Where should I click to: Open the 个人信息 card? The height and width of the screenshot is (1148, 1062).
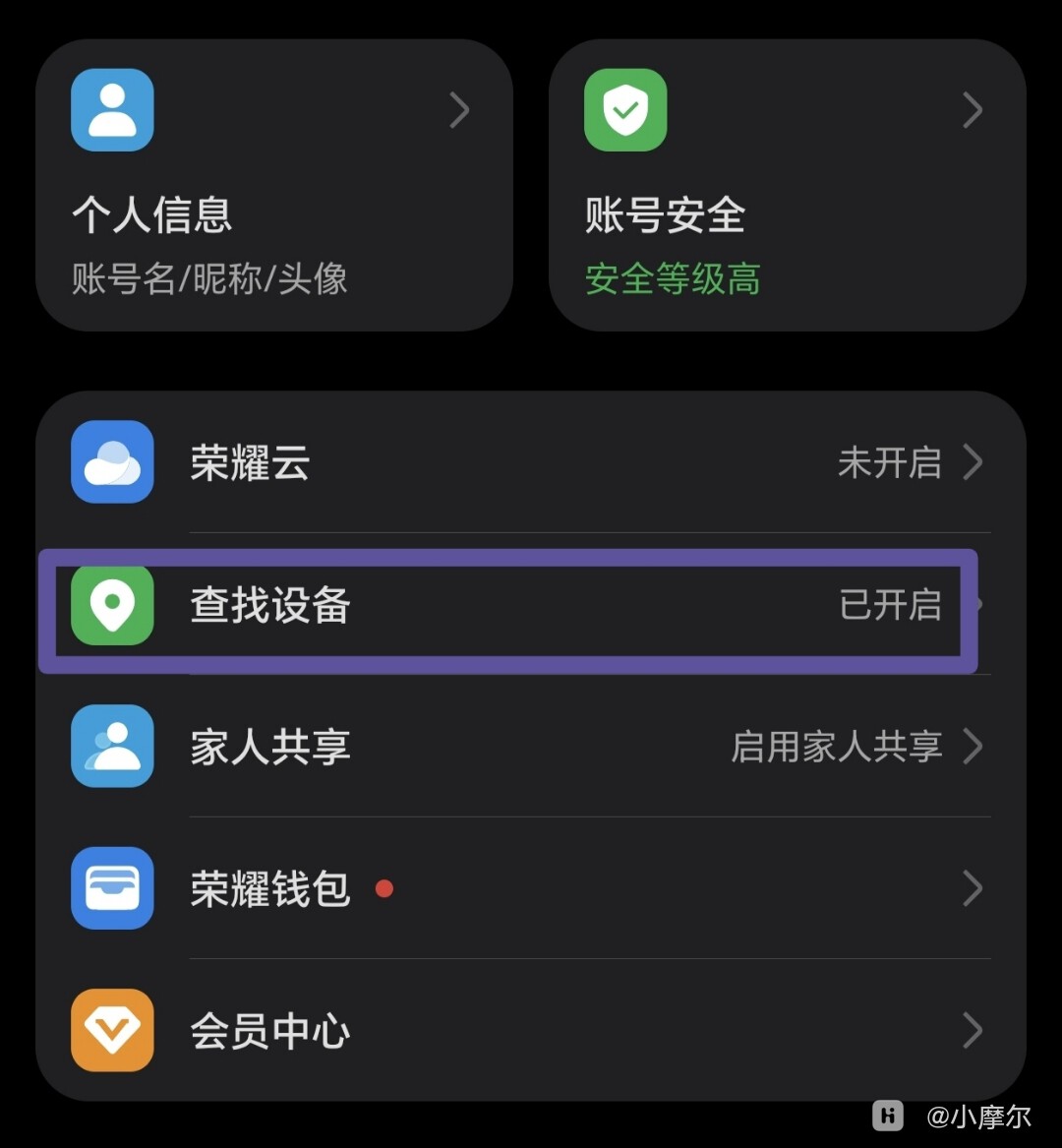273,187
